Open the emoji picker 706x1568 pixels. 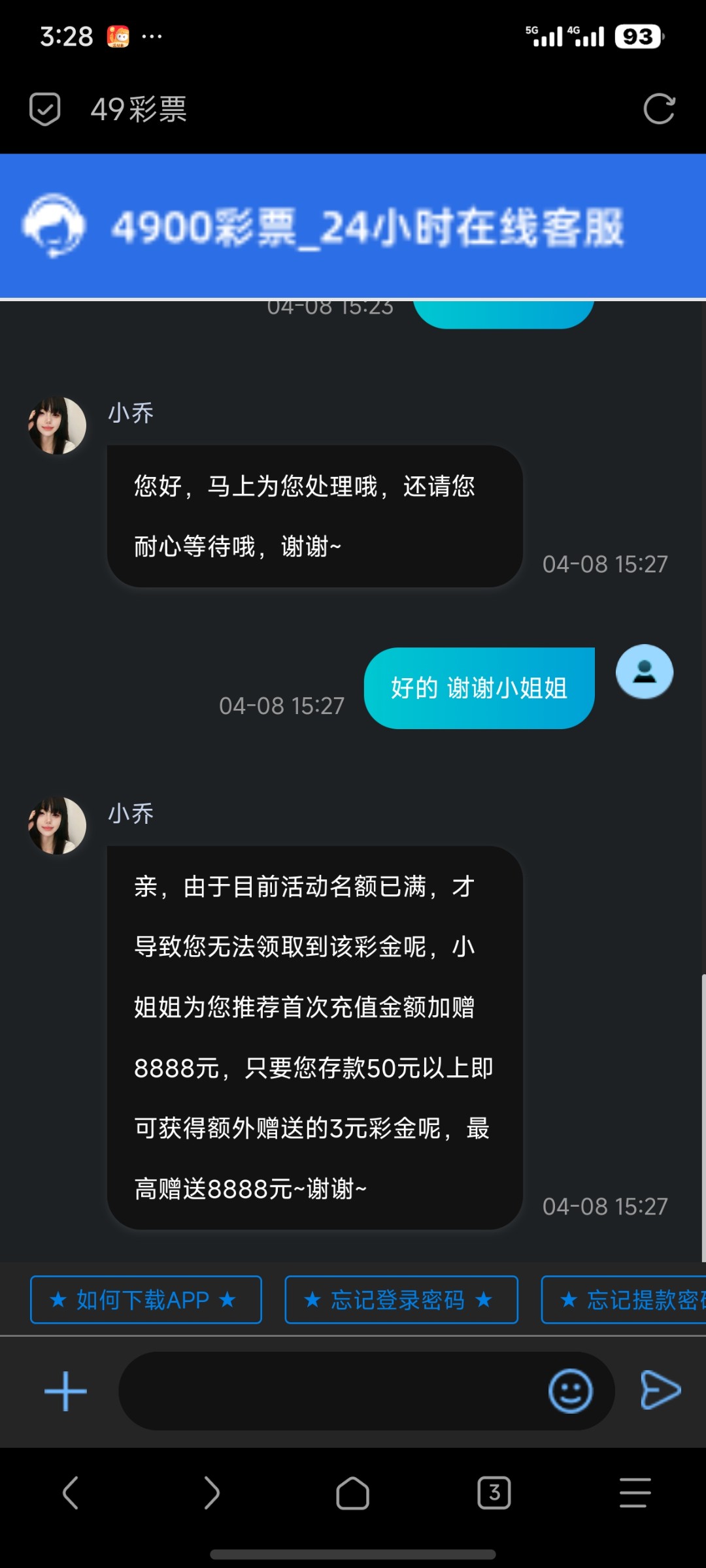point(570,1391)
